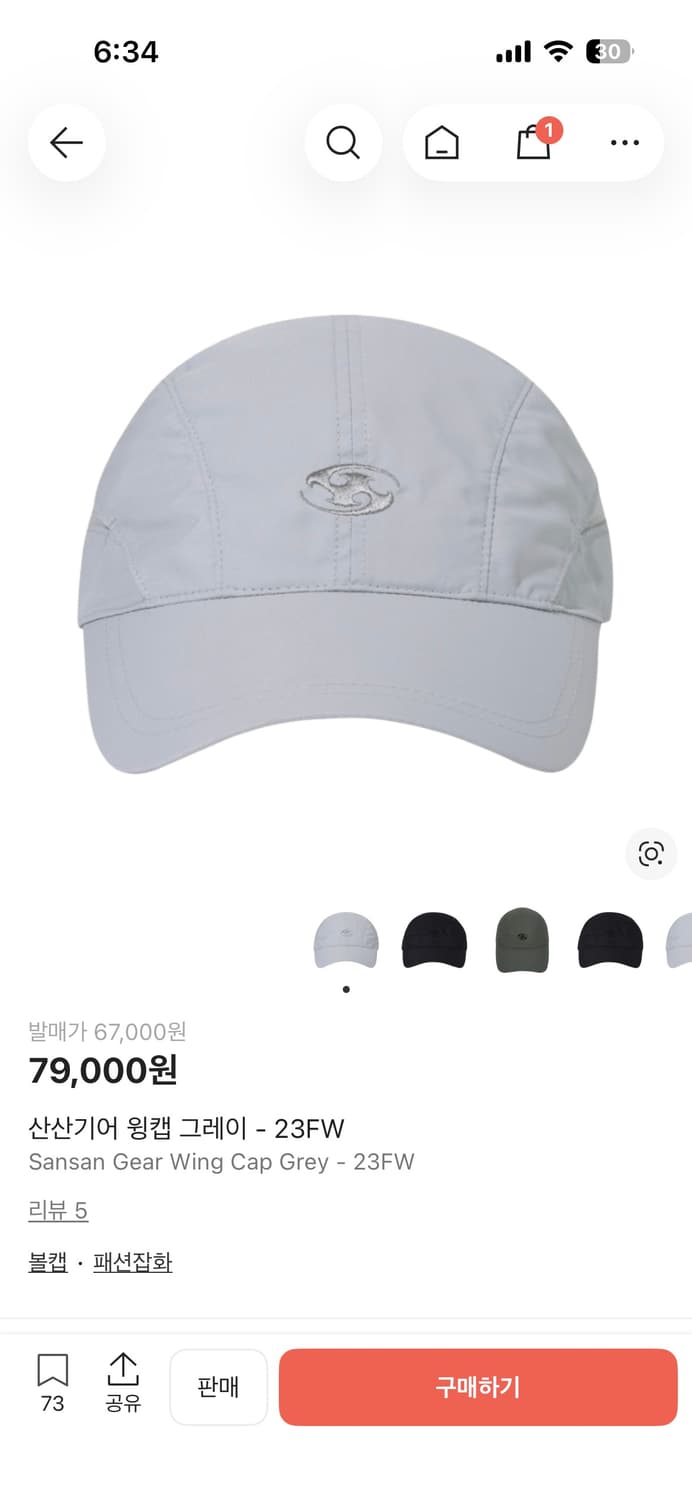This screenshot has height=1500, width=692.
Task: Go back with the arrow button
Action: pyautogui.click(x=66, y=143)
